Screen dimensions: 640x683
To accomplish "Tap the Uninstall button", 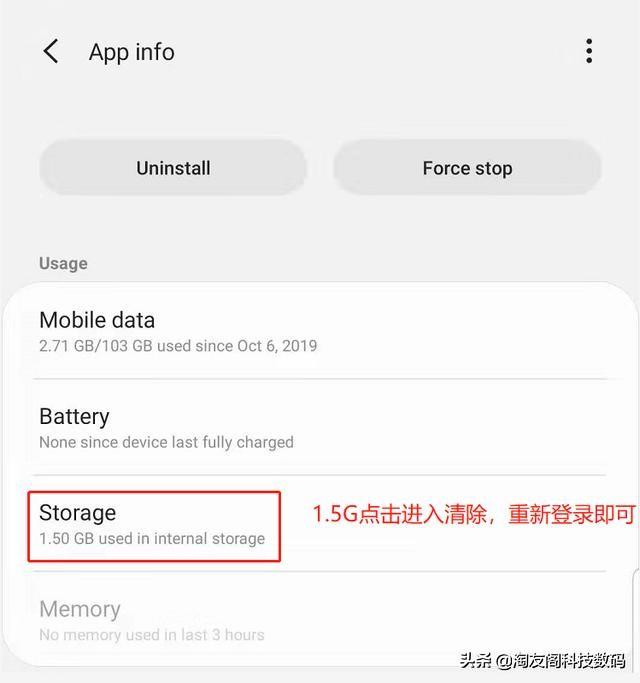I will point(173,168).
